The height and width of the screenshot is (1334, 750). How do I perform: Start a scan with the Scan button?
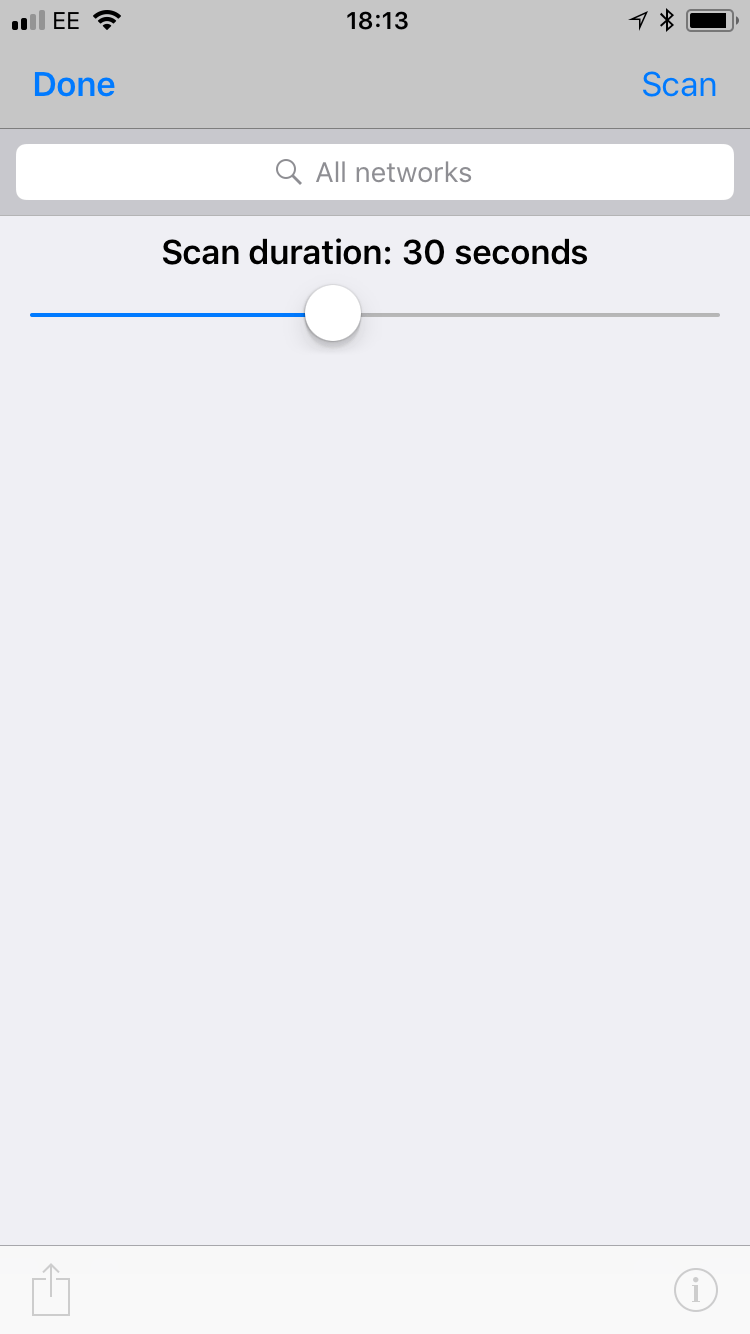[x=679, y=85]
